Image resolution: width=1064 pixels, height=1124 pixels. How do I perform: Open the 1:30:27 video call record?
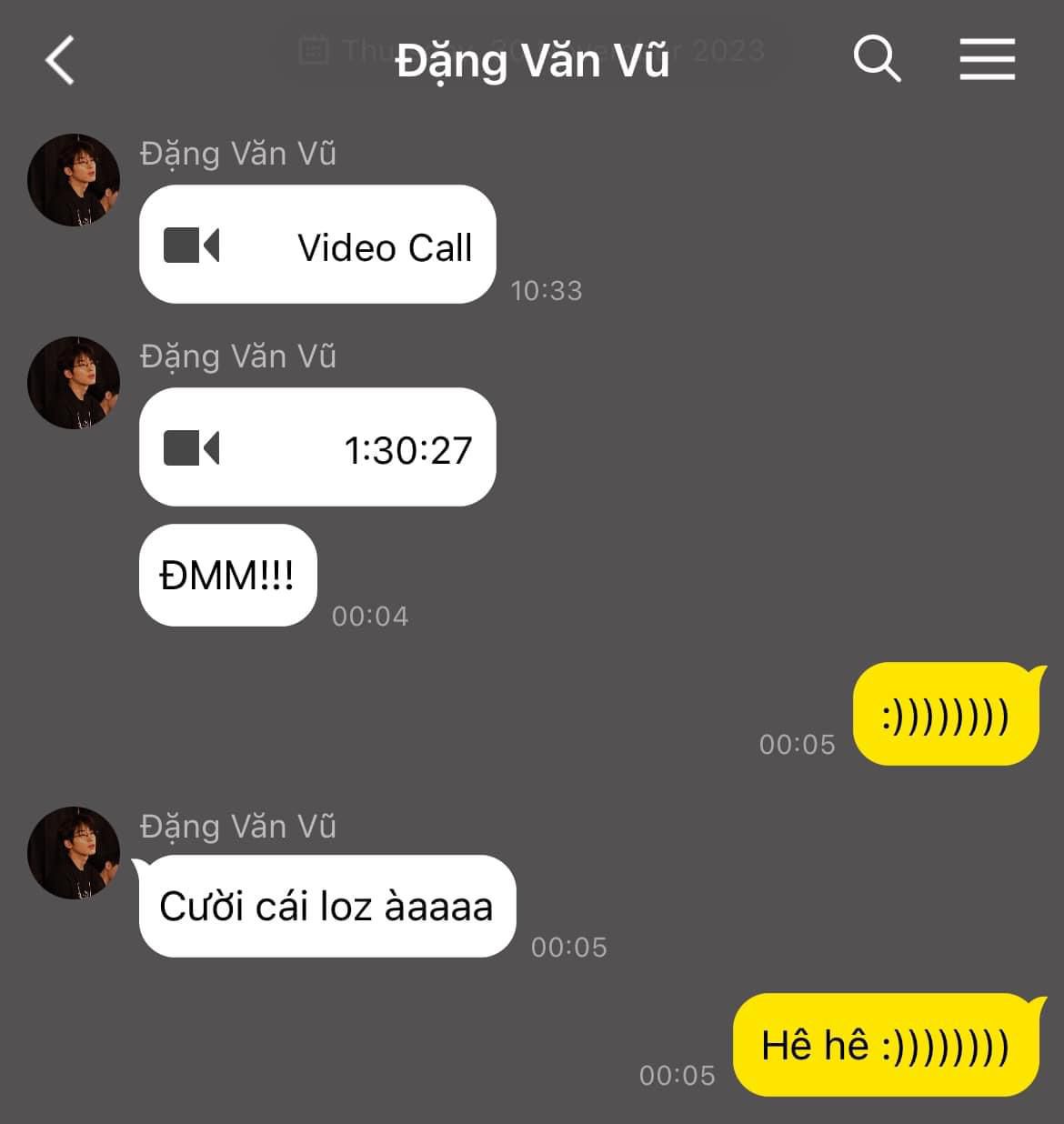(x=317, y=447)
